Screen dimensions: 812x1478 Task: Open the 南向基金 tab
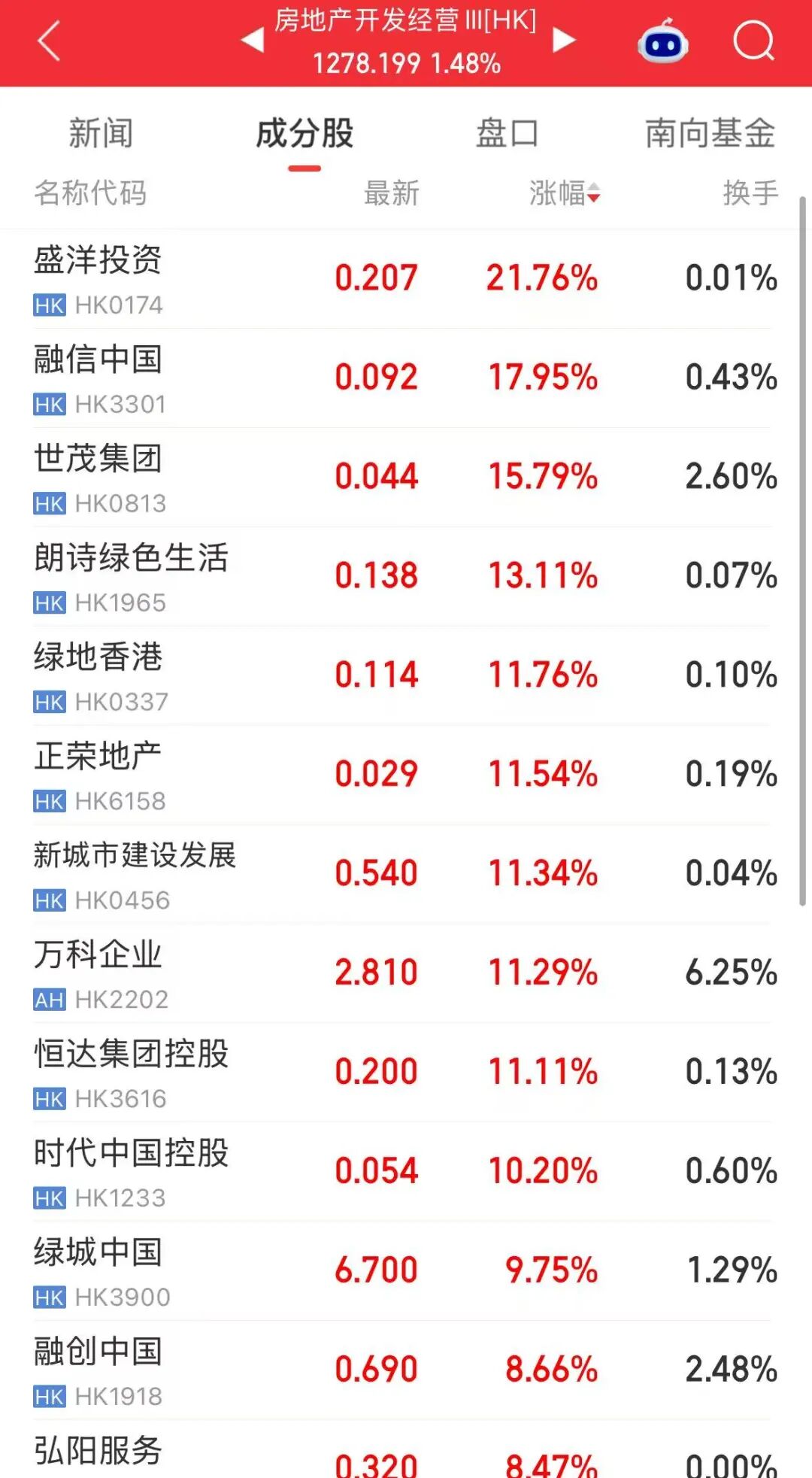(x=710, y=134)
